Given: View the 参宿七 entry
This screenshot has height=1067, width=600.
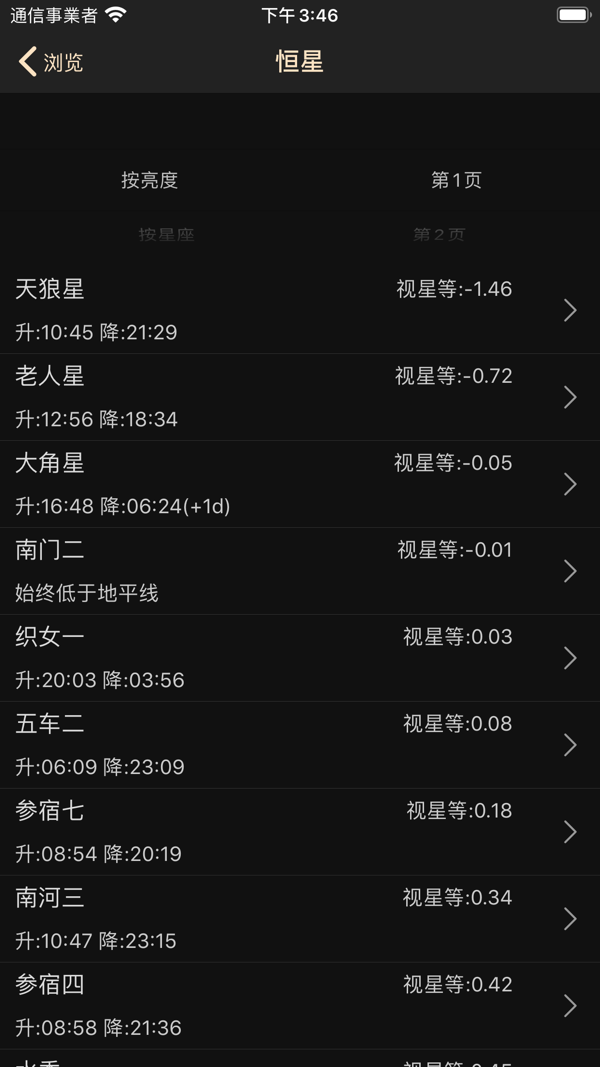Looking at the screenshot, I should pos(300,832).
